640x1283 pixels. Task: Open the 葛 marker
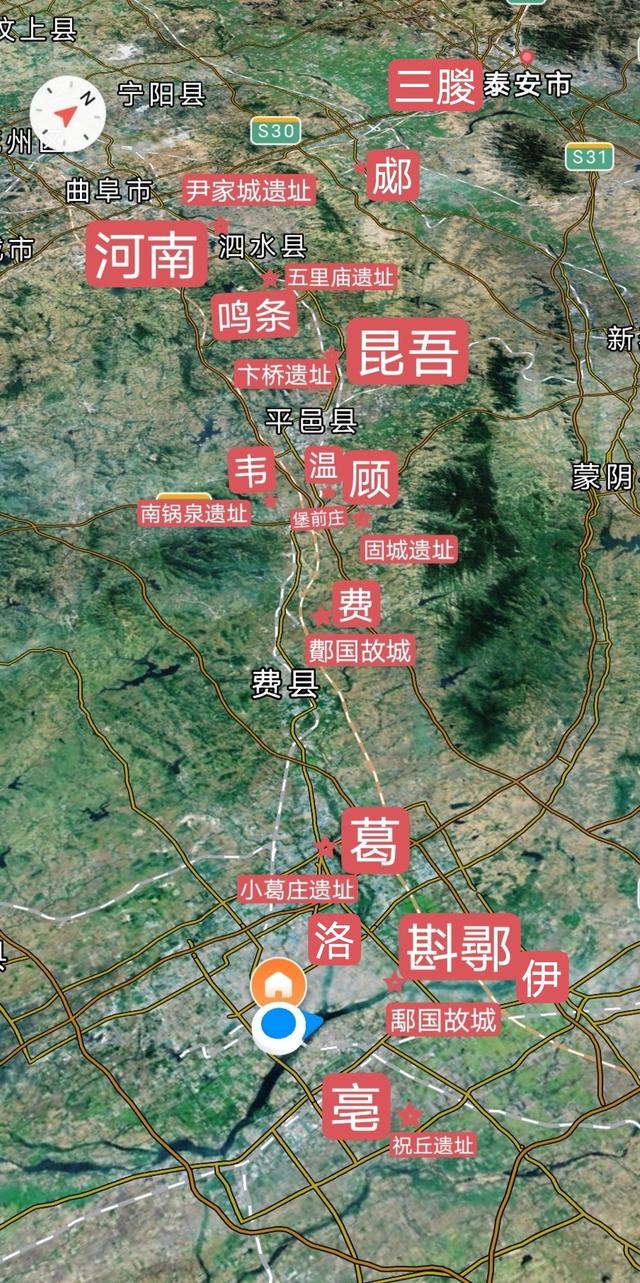pos(376,841)
